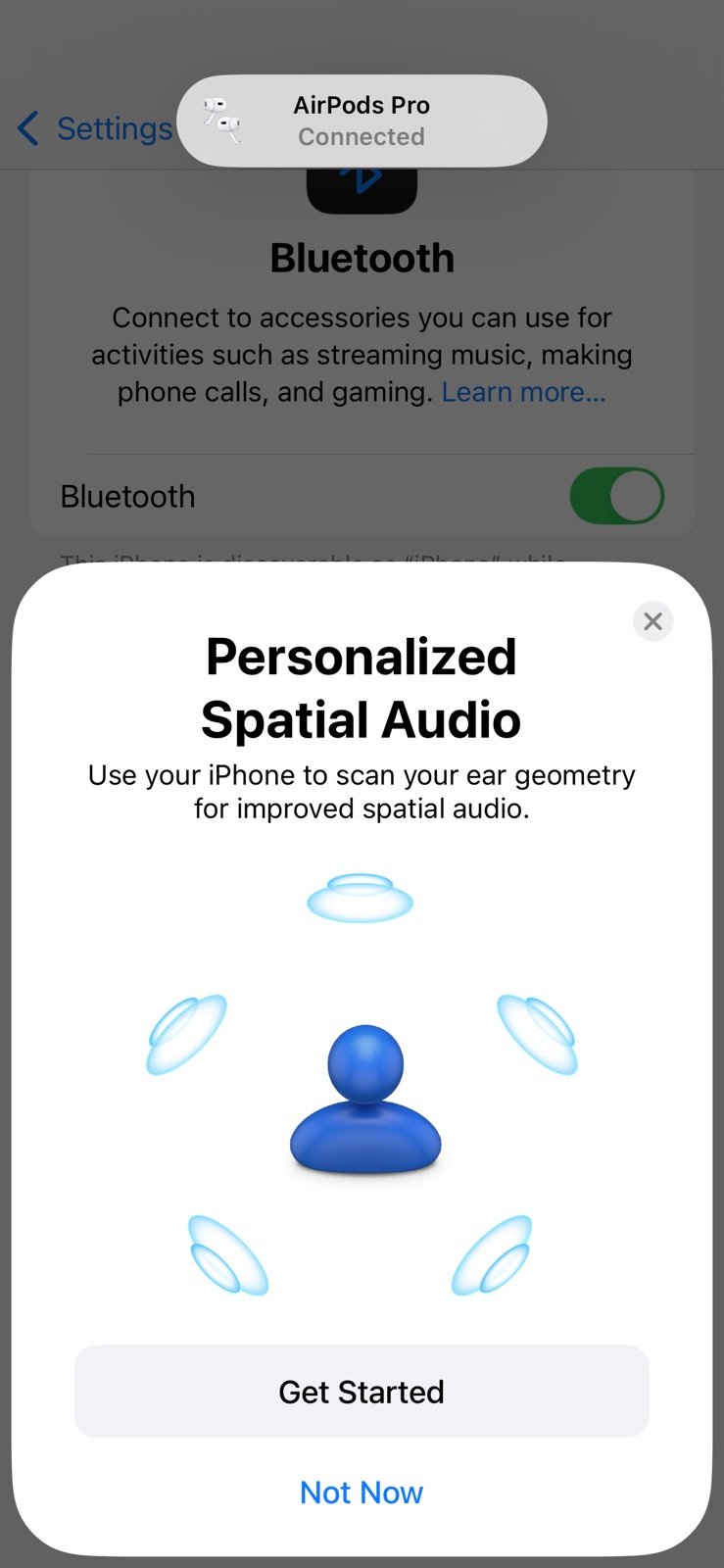Image resolution: width=724 pixels, height=1568 pixels.
Task: Go back to Settings
Action: click(x=95, y=128)
